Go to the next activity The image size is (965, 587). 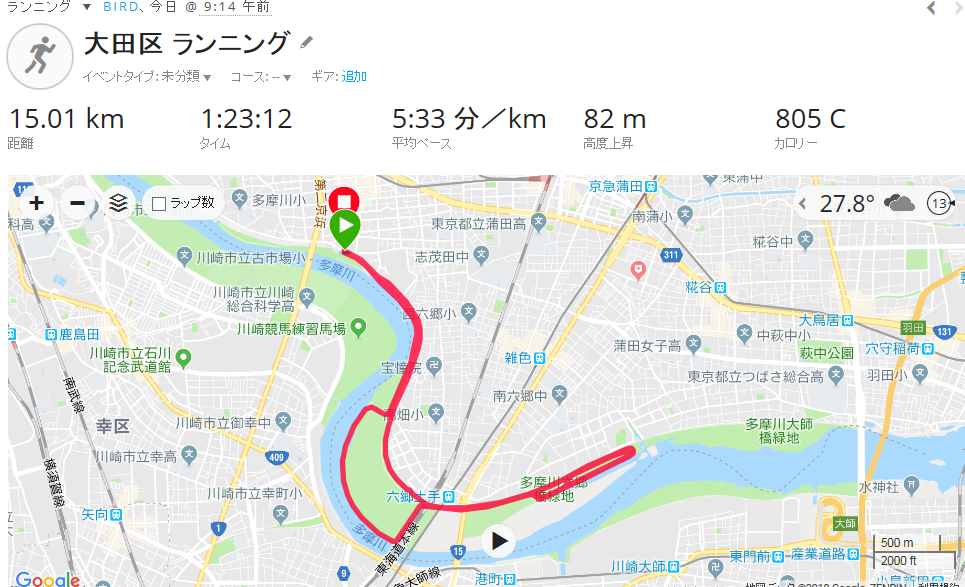pos(958,8)
